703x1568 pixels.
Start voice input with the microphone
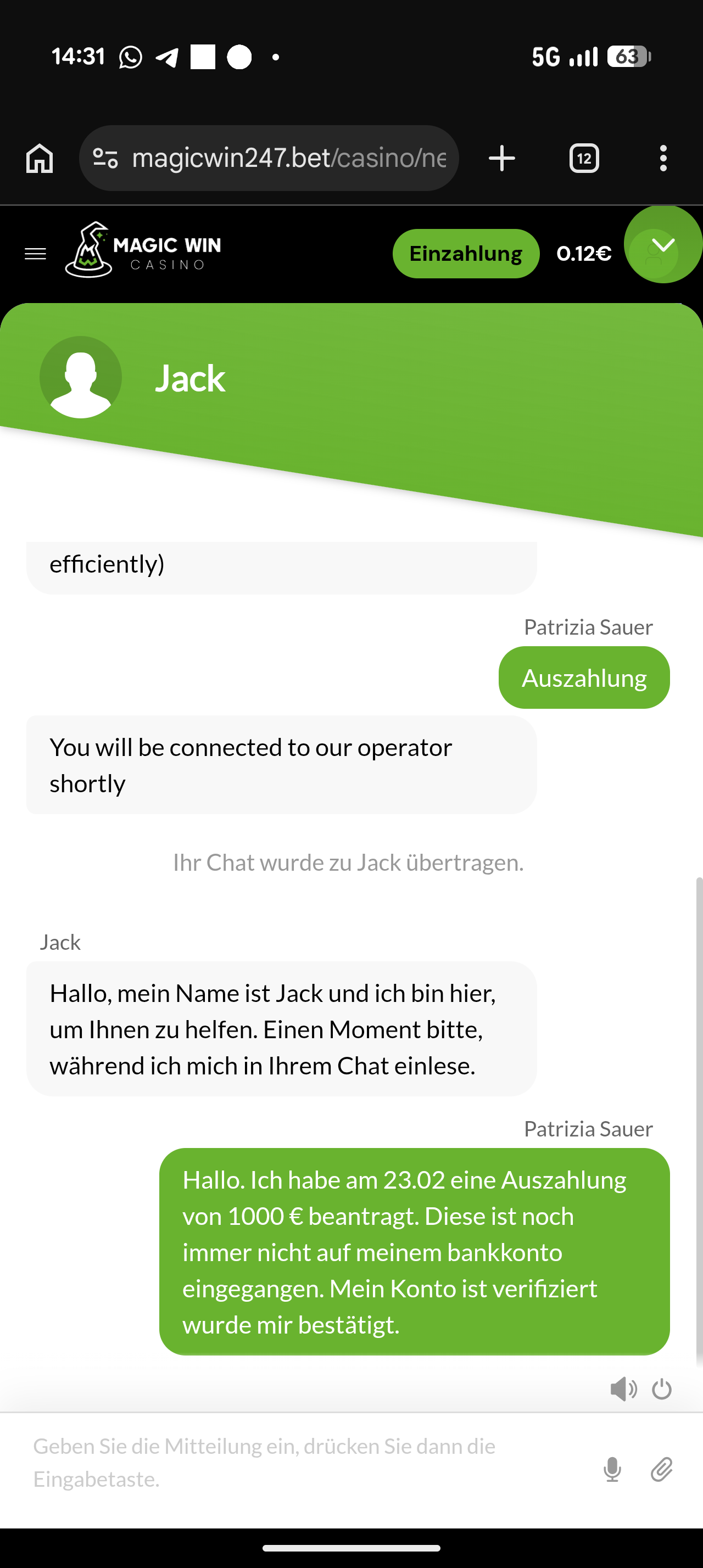pyautogui.click(x=612, y=1469)
